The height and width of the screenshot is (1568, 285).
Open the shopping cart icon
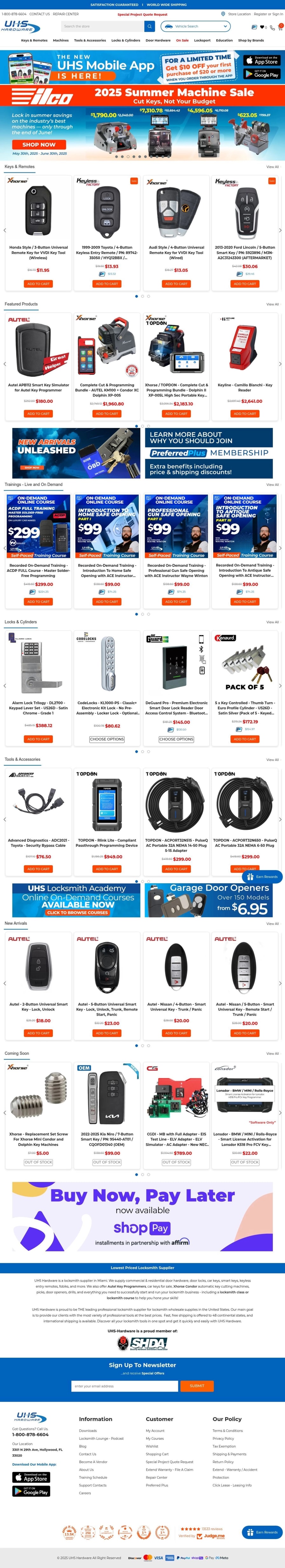coord(280,27)
